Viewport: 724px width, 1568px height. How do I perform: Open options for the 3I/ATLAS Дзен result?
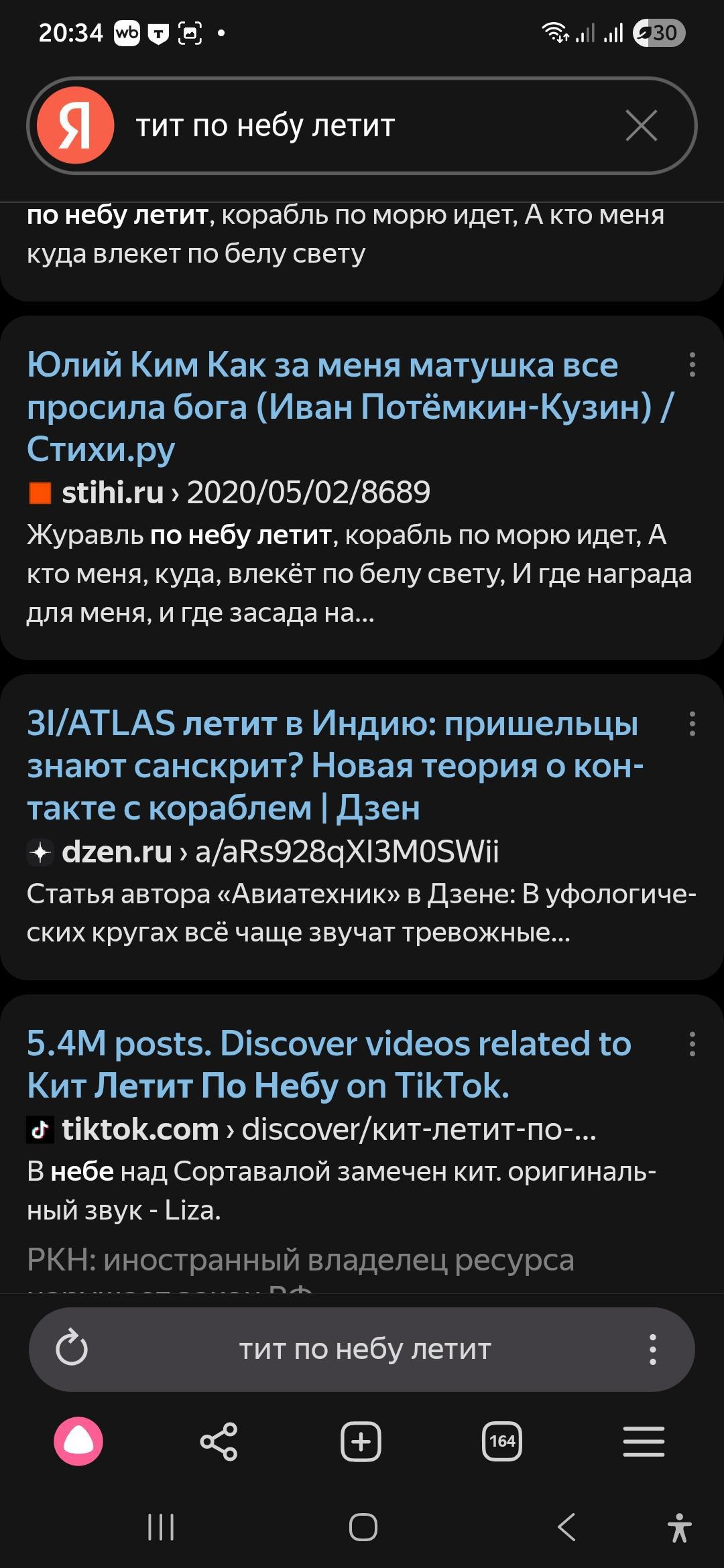click(692, 724)
